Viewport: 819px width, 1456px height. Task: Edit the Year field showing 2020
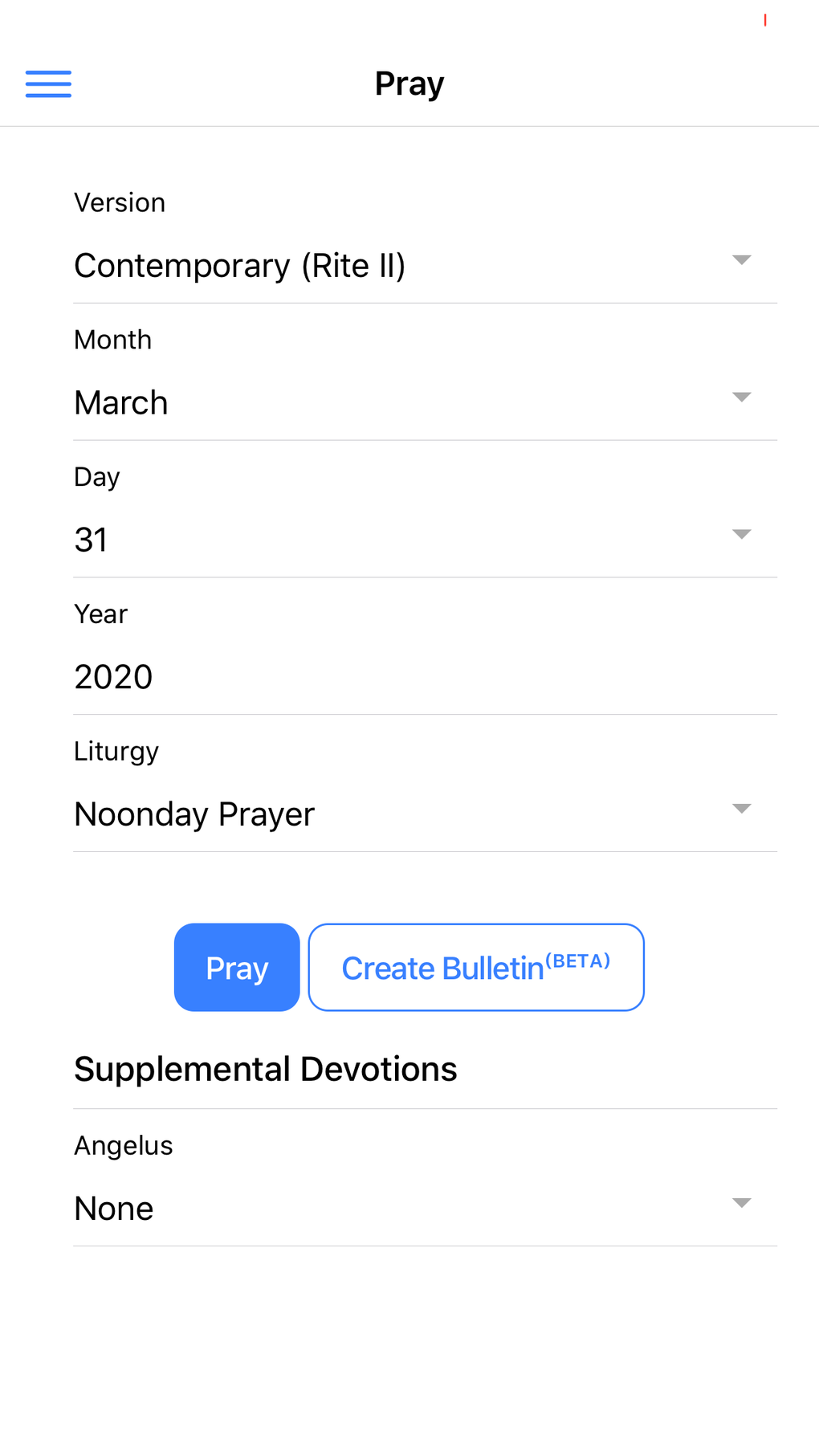coord(425,677)
